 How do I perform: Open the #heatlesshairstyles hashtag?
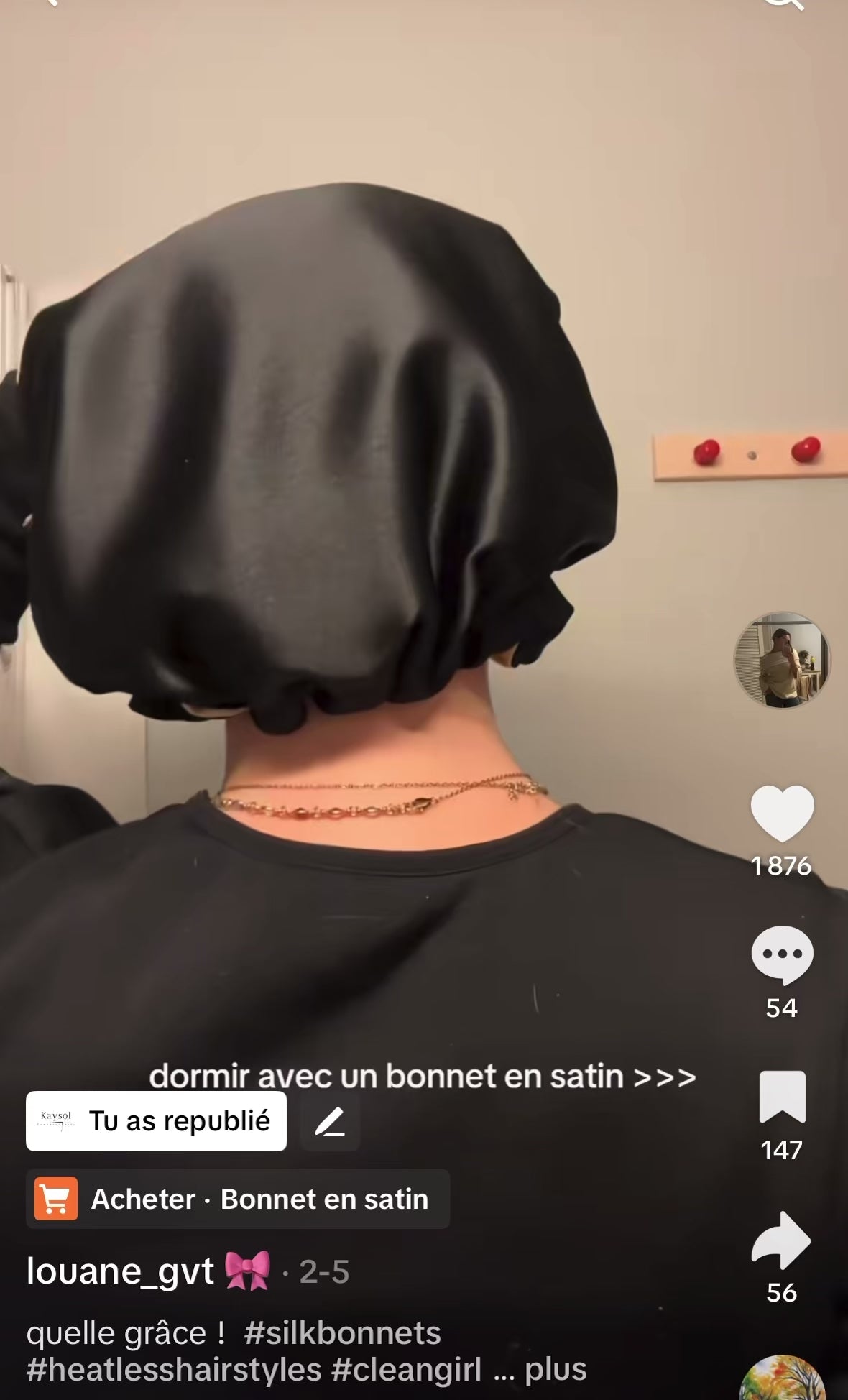pos(174,1369)
